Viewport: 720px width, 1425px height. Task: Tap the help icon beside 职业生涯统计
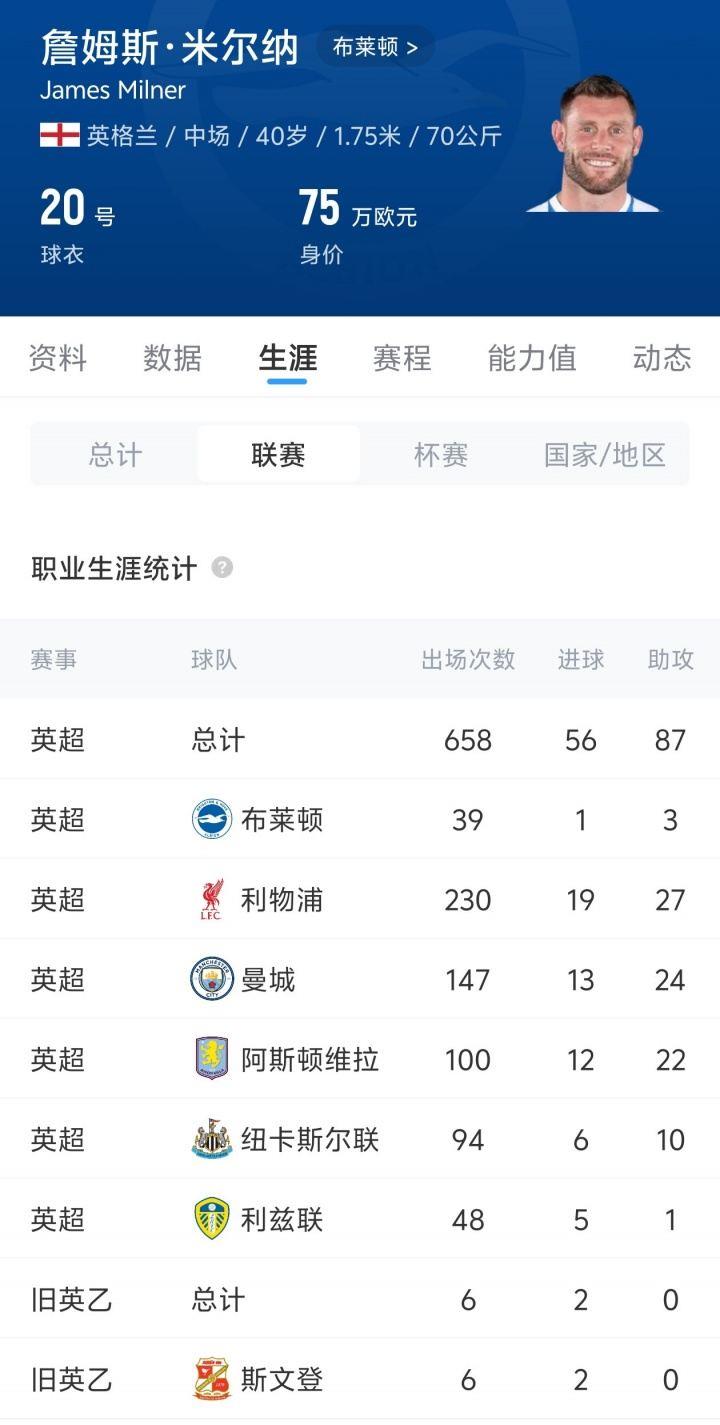(222, 568)
